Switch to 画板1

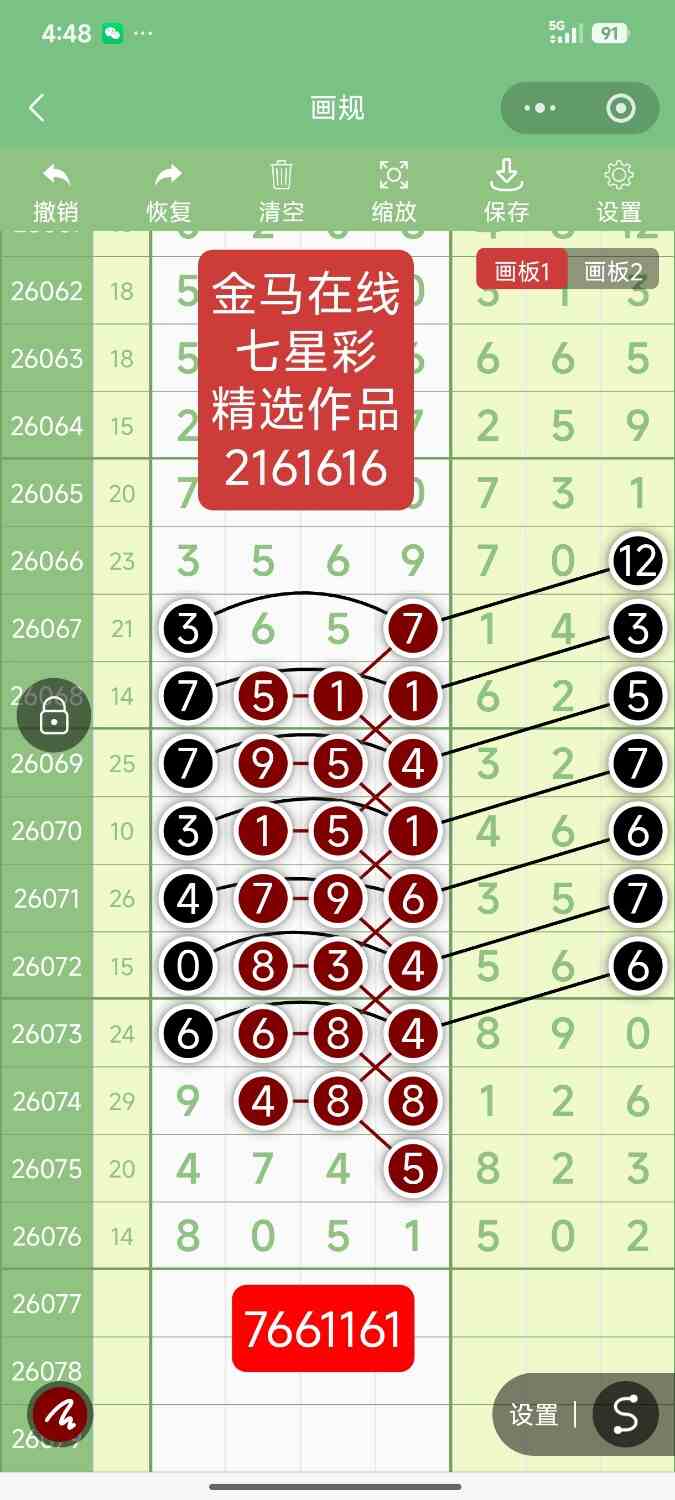(522, 271)
